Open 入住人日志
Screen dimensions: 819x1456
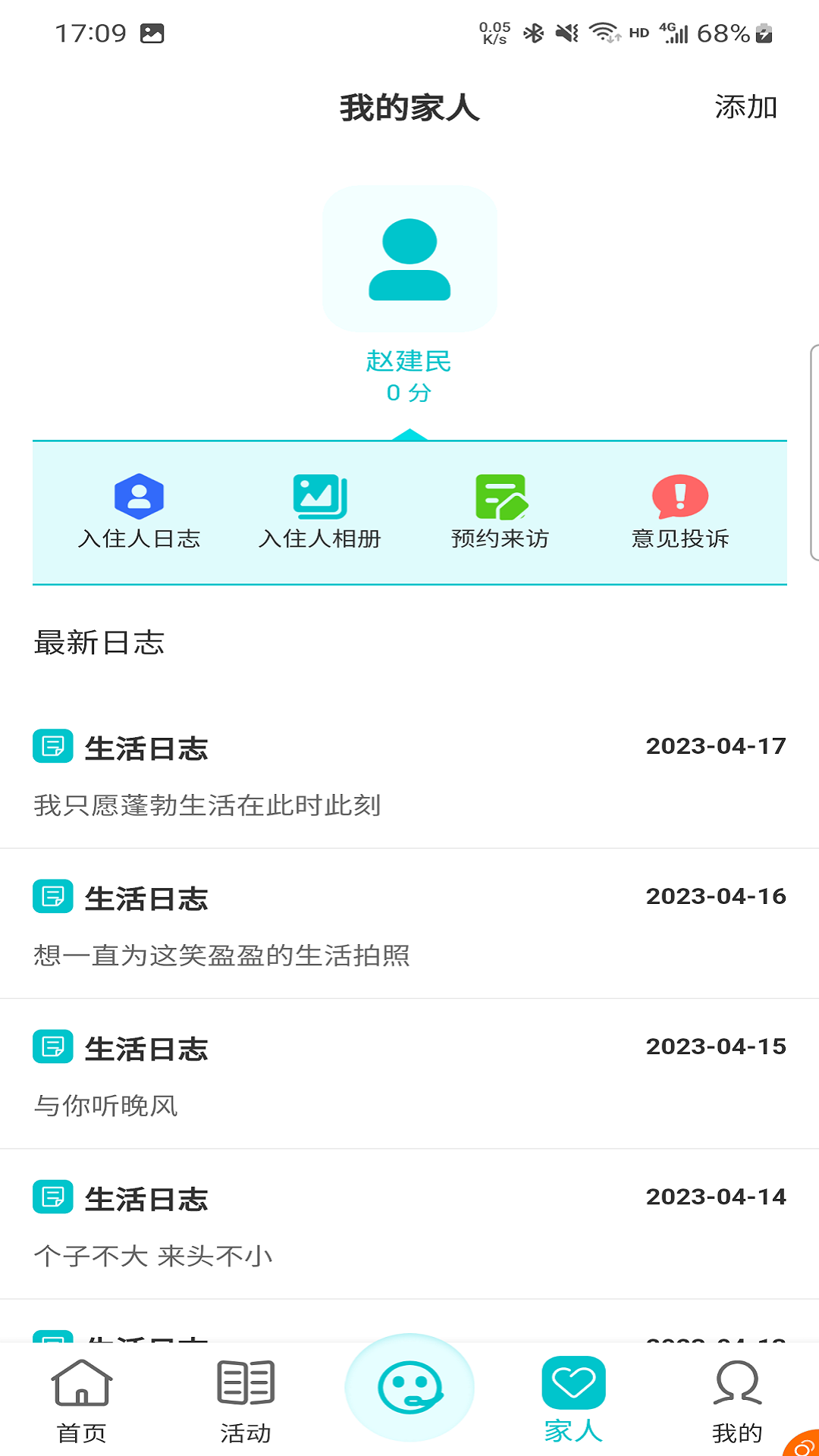coord(139,511)
